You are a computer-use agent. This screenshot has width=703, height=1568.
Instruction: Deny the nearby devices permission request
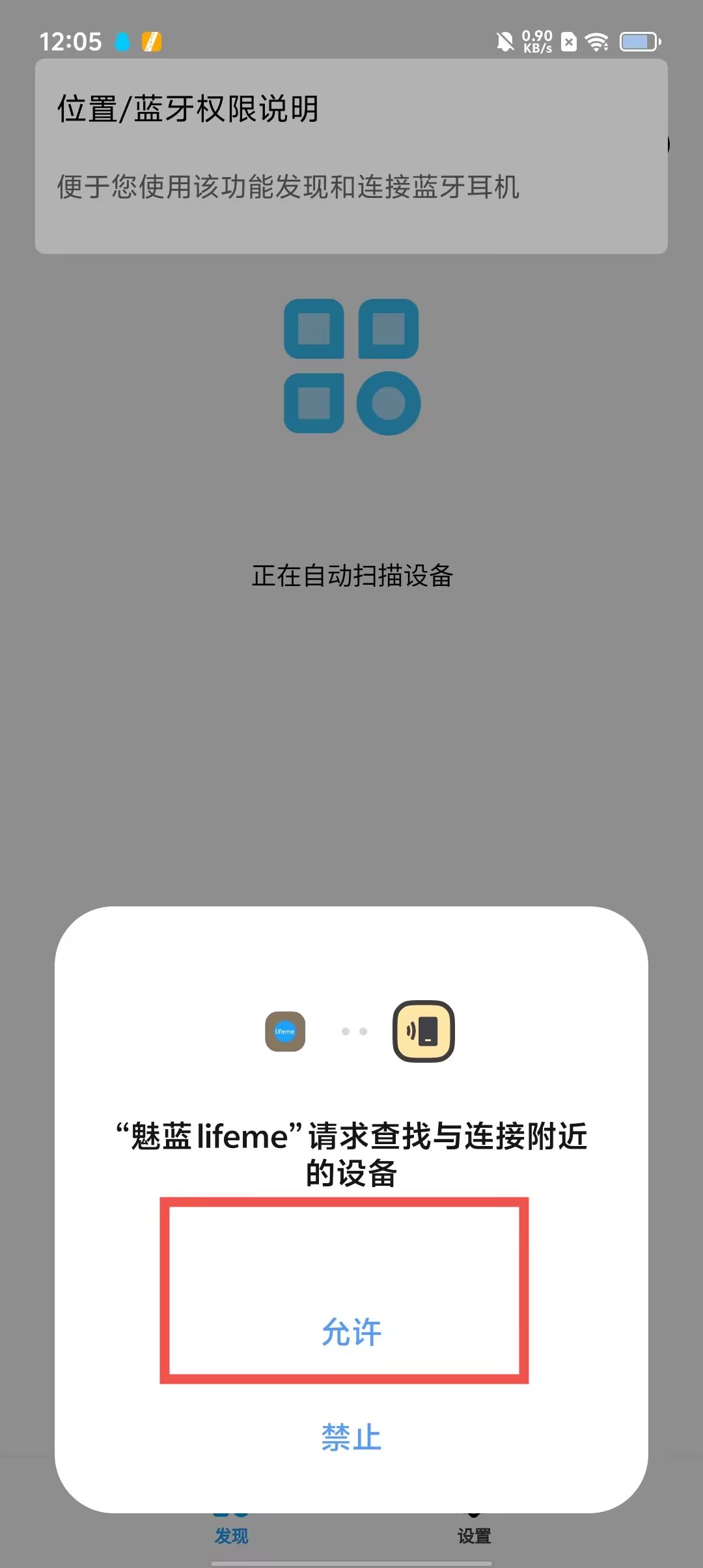coord(351,1437)
